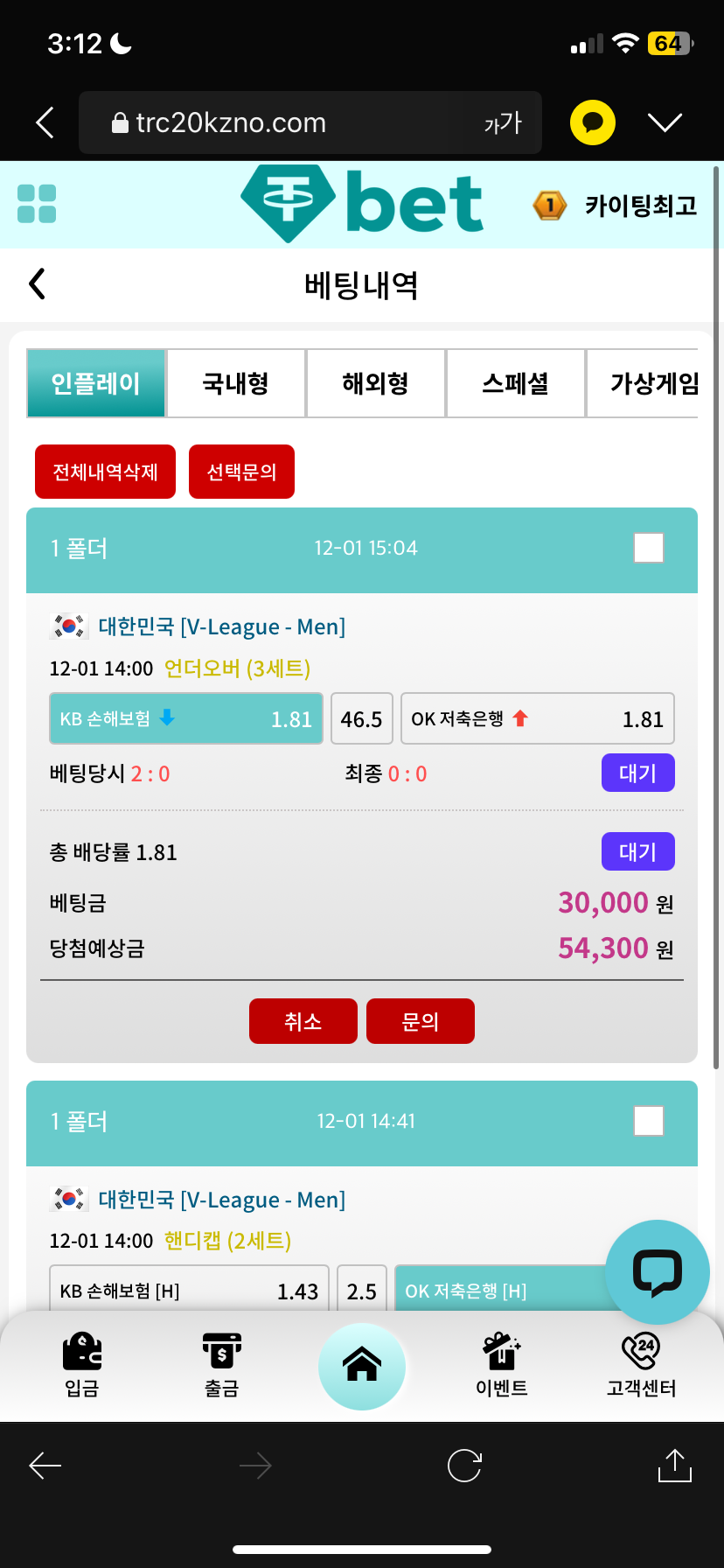
Task: Tap the 선택문의 button
Action: click(241, 472)
